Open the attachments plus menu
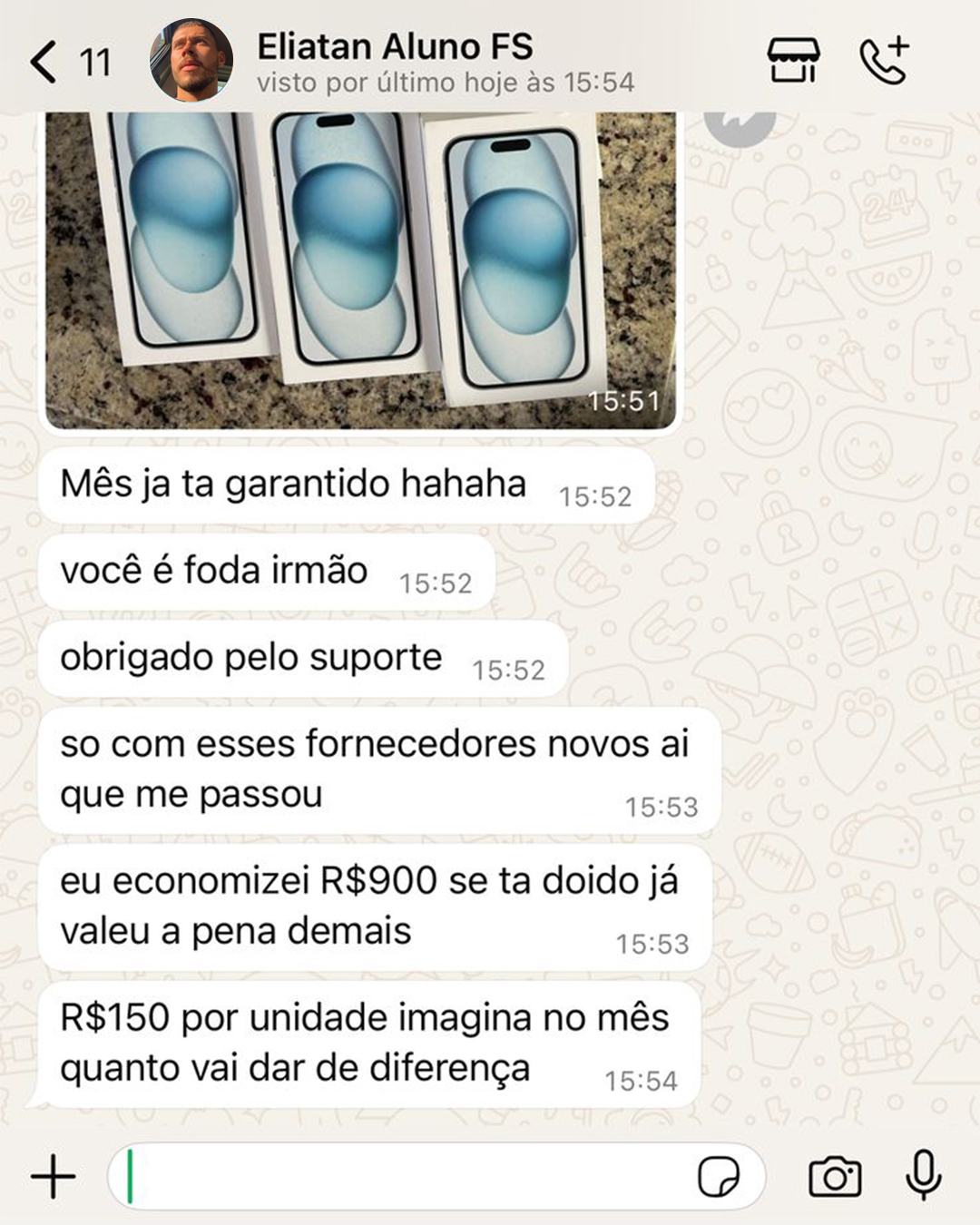 pos(54,1177)
